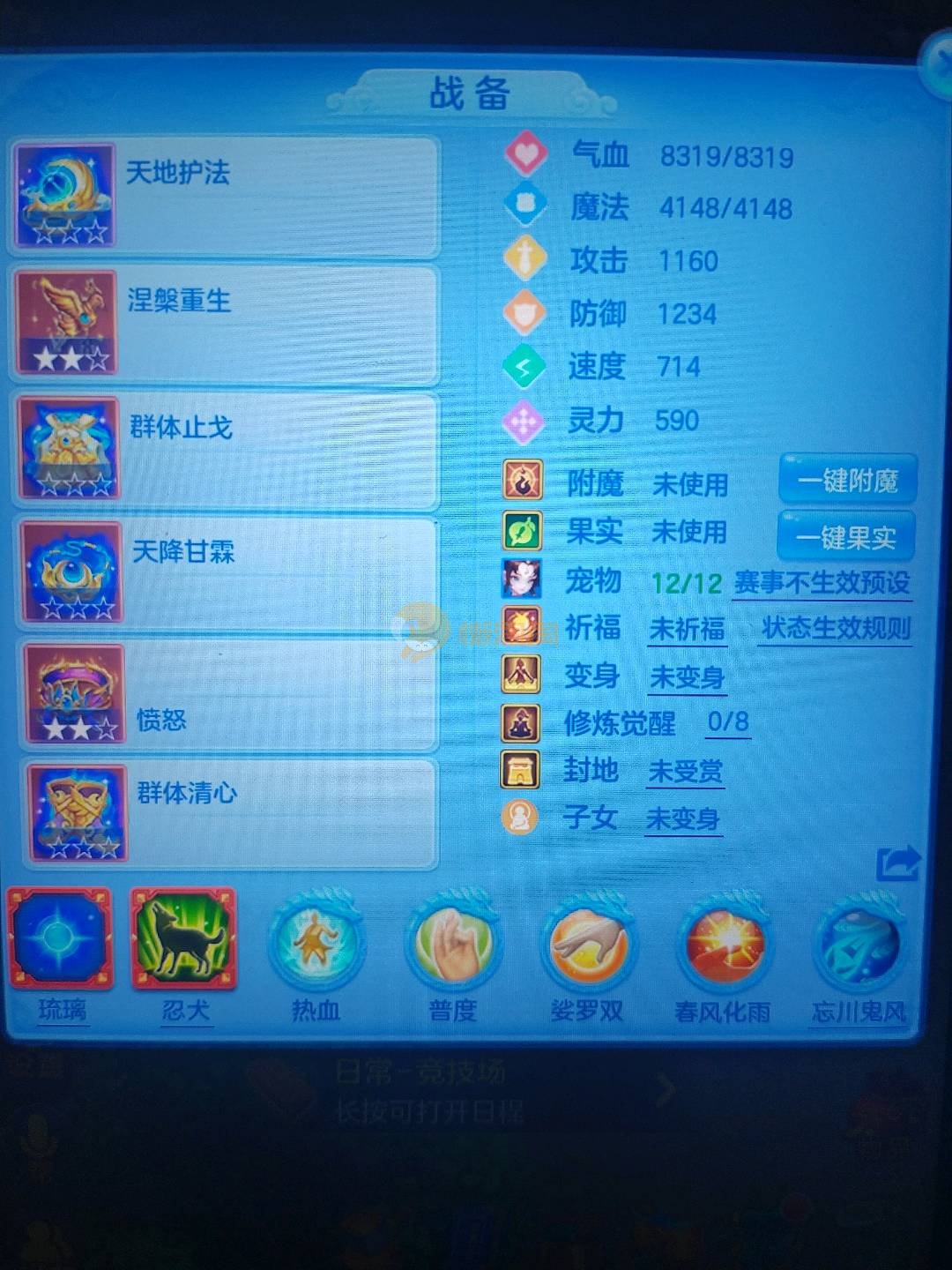This screenshot has width=952, height=1270.
Task: Open the 修炼觉醒 0/8 link
Action: pos(728,723)
